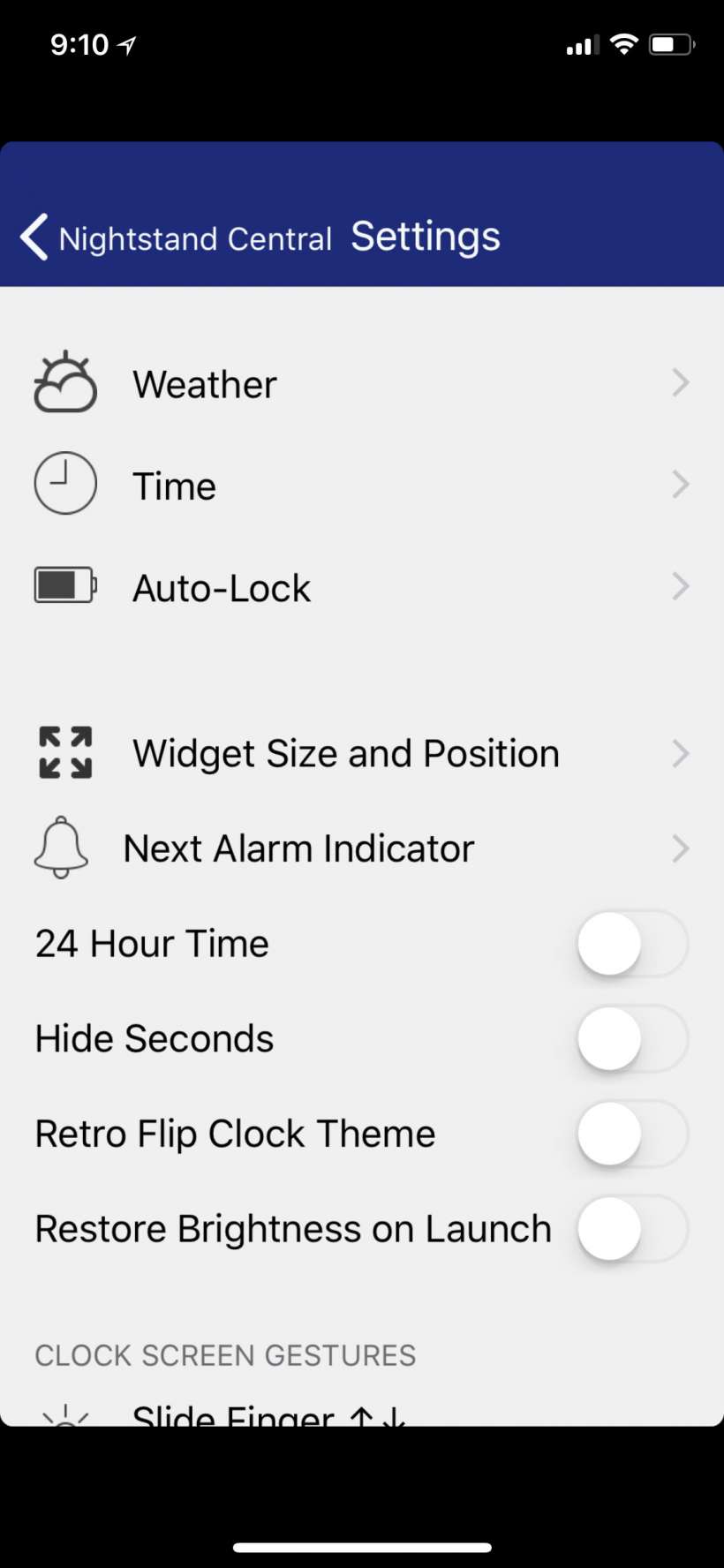Toggle Restore Brightness on Launch
The width and height of the screenshot is (724, 1568).
pyautogui.click(x=631, y=1229)
